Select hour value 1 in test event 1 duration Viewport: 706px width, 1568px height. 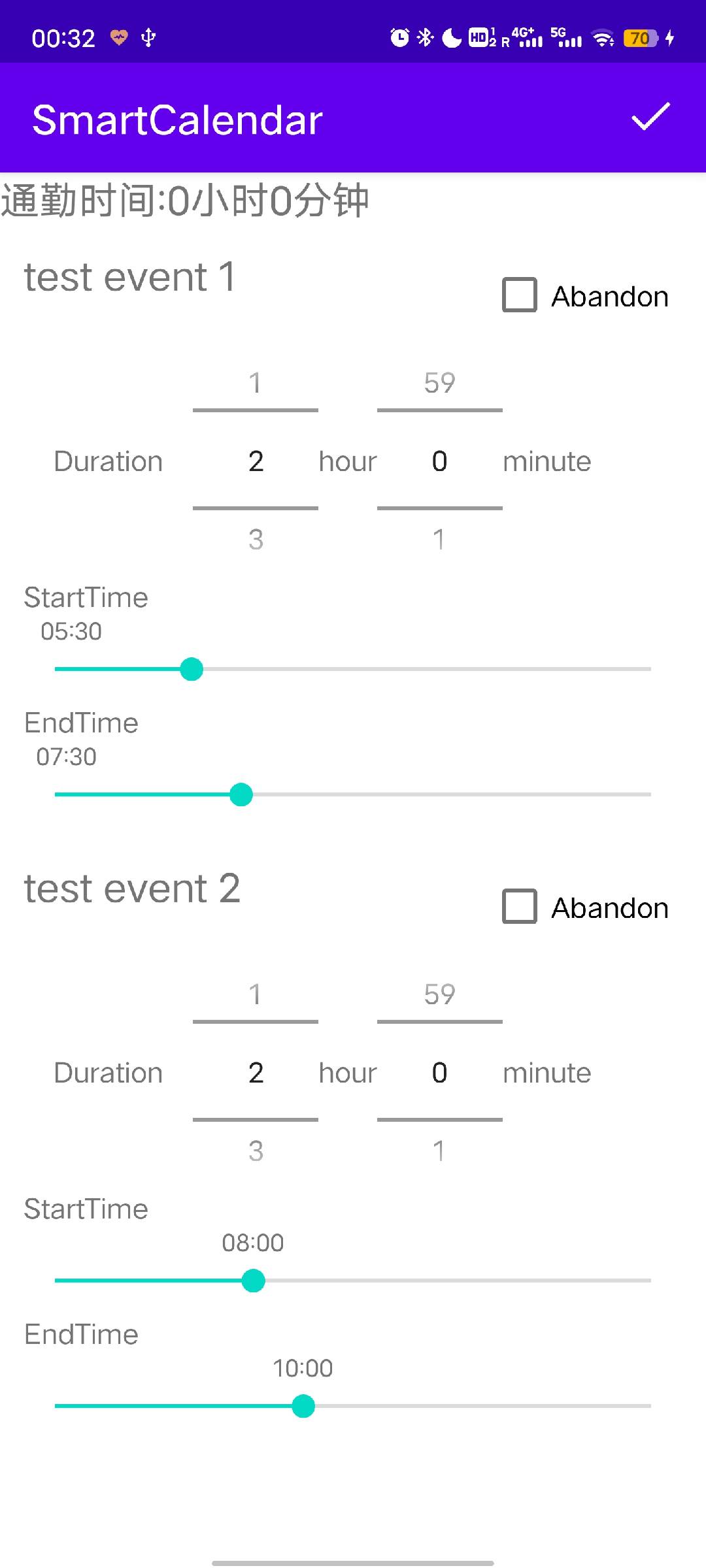(x=255, y=382)
